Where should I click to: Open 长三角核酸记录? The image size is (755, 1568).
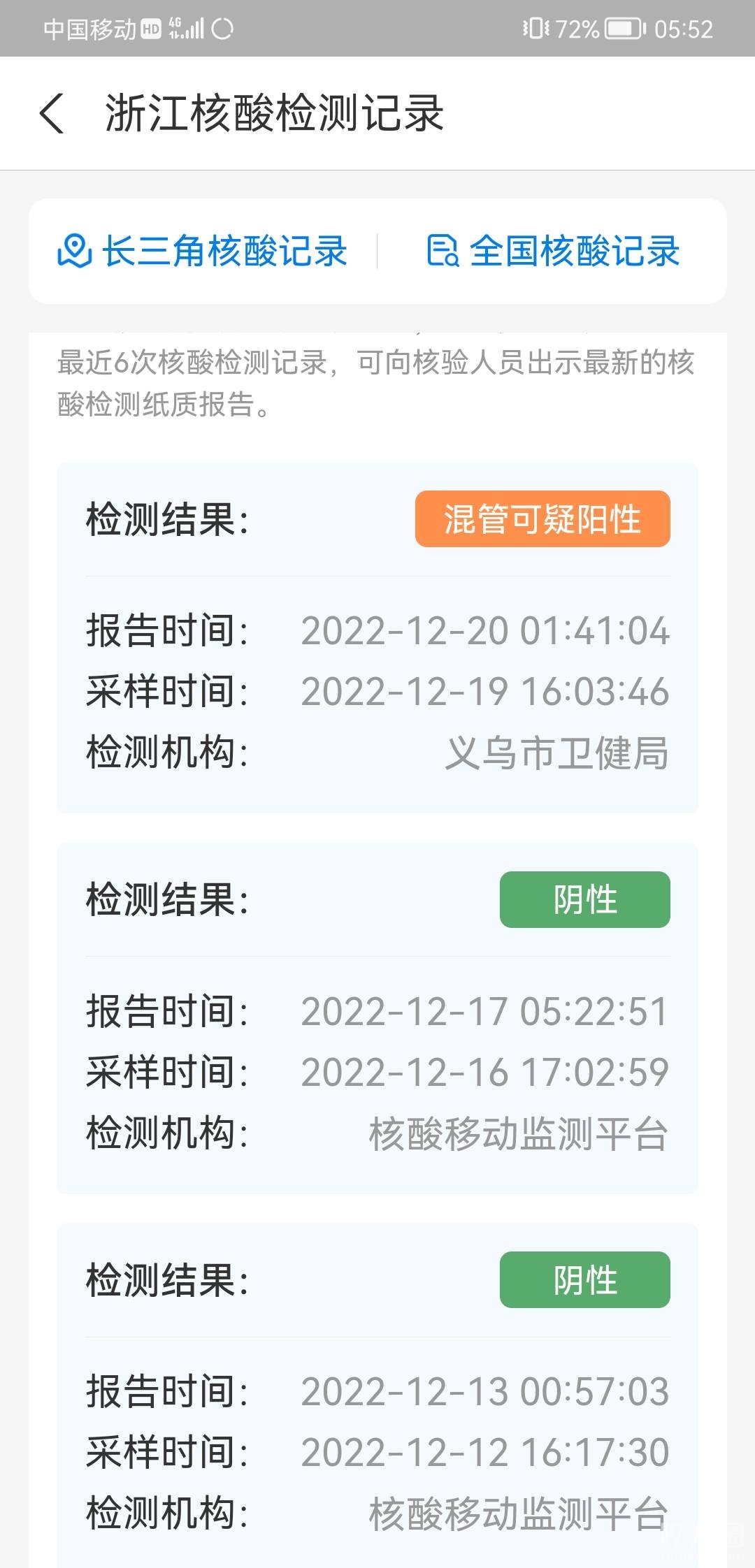coord(203,251)
